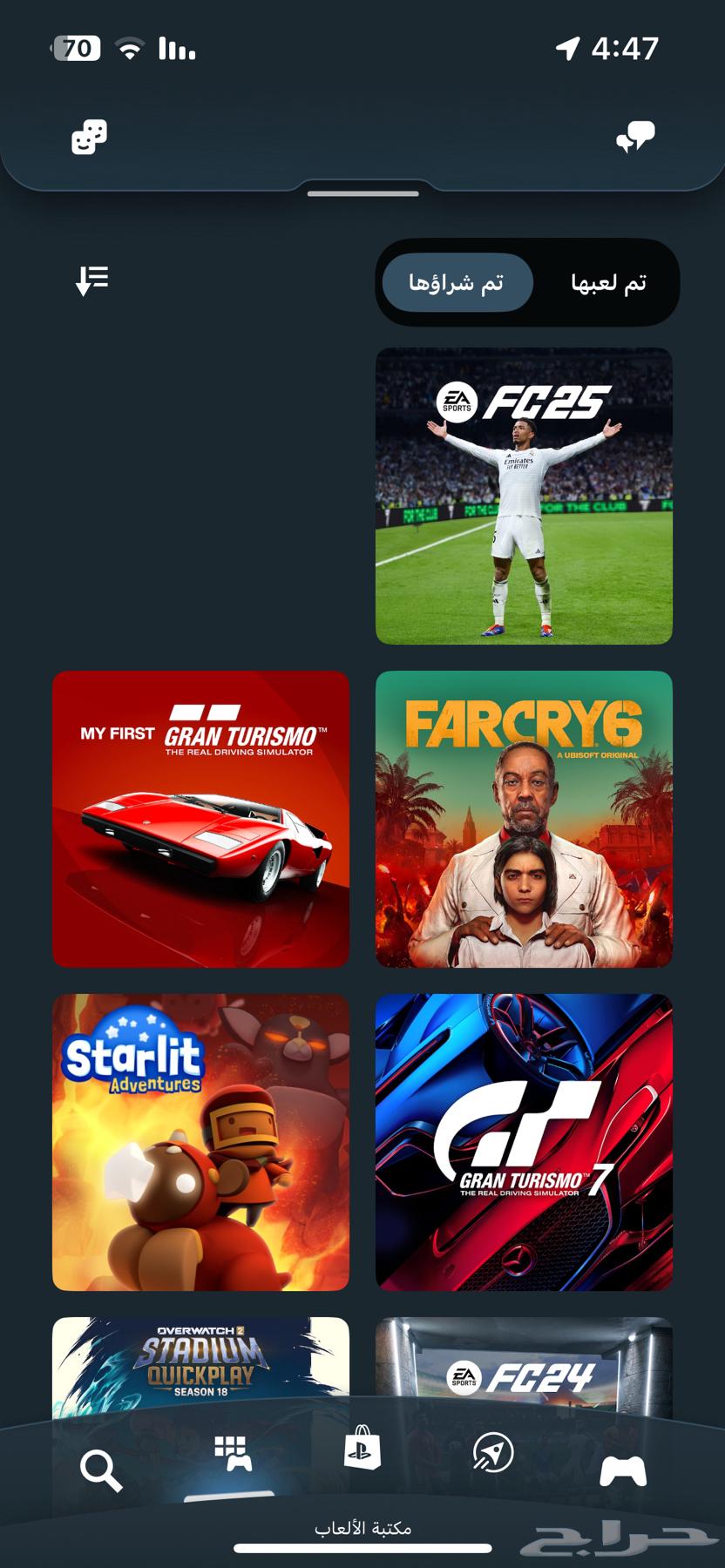Go to the controller tab in bottom navigation
Image resolution: width=725 pixels, height=1568 pixels.
click(x=623, y=1471)
